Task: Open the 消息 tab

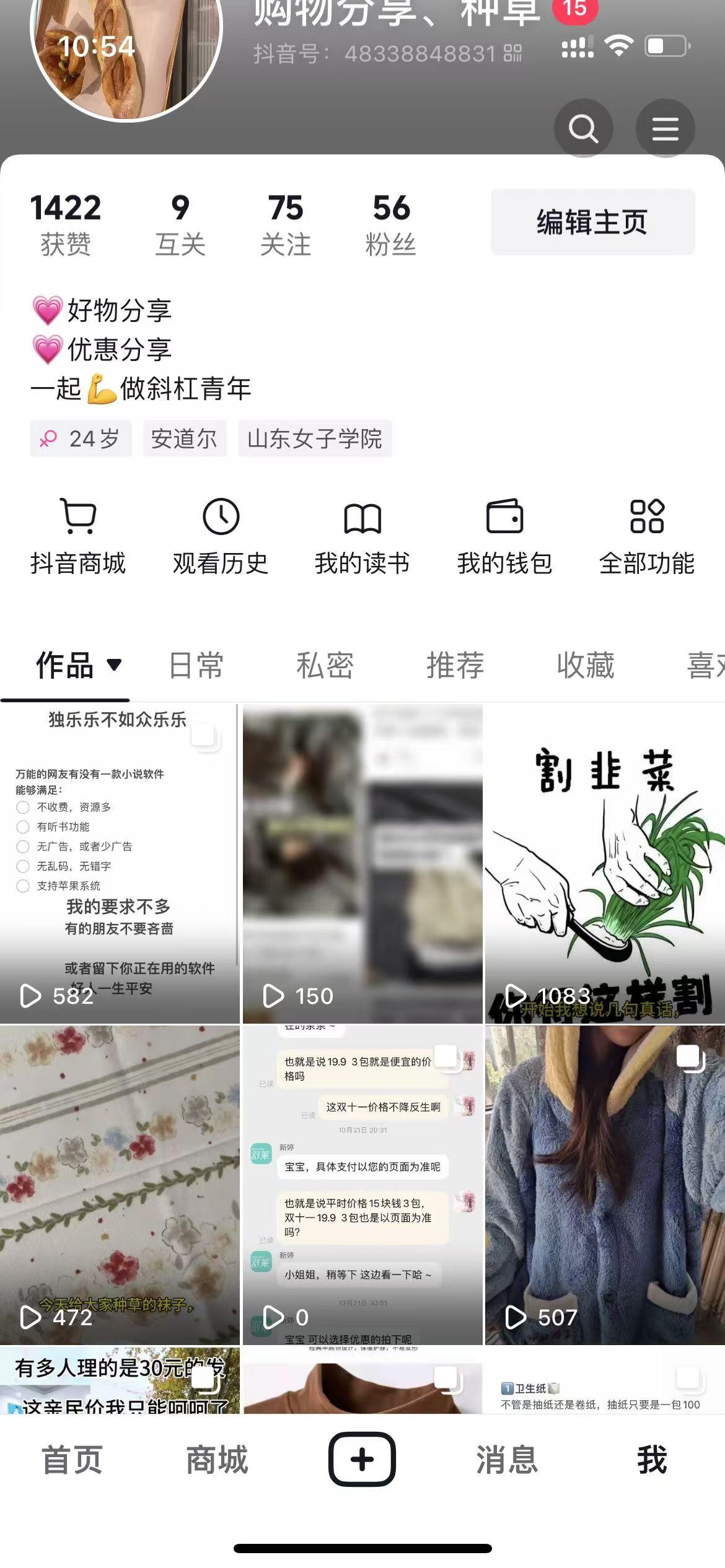Action: (x=507, y=1459)
